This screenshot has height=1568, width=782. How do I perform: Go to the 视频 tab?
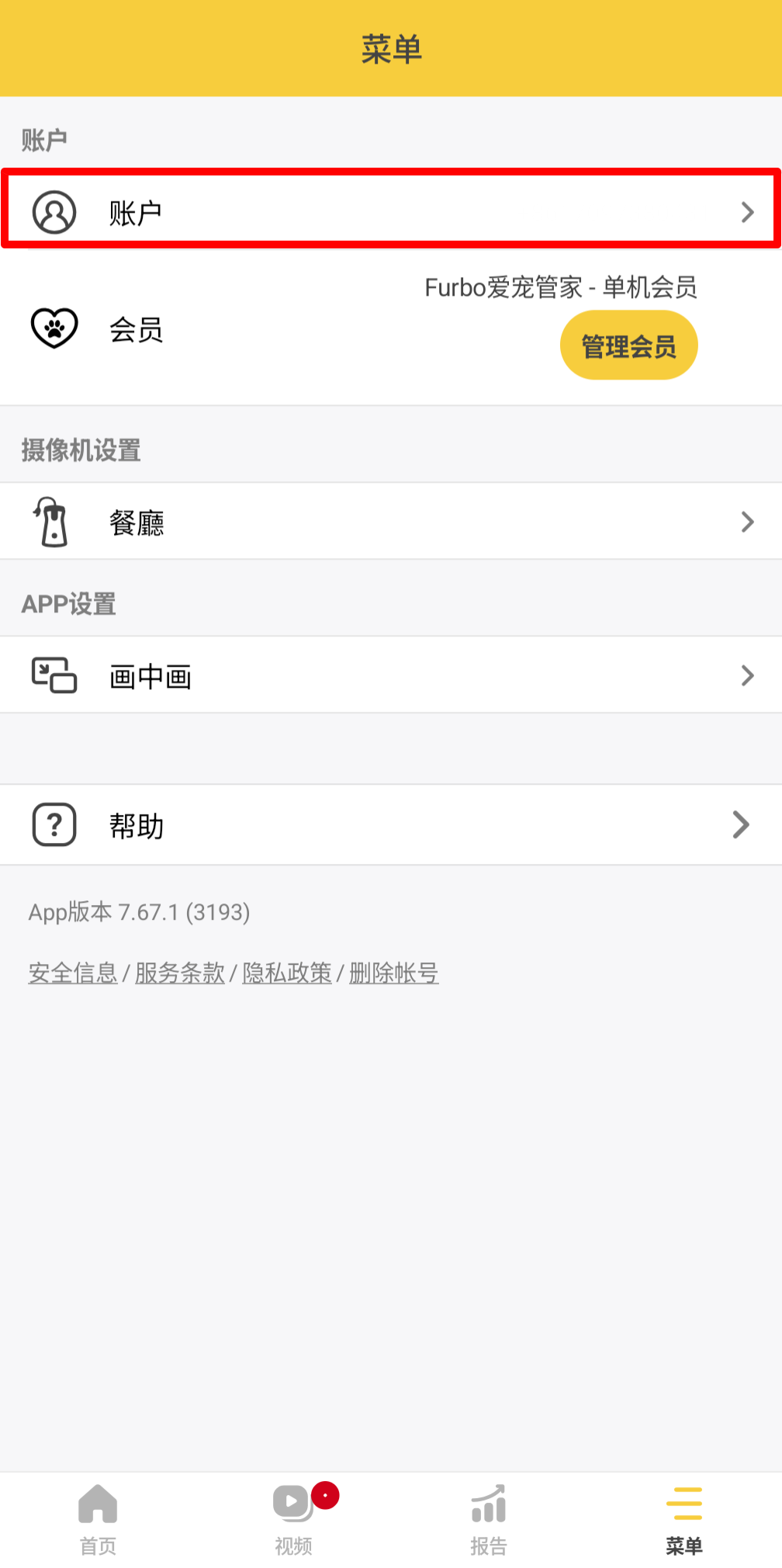(x=293, y=1519)
